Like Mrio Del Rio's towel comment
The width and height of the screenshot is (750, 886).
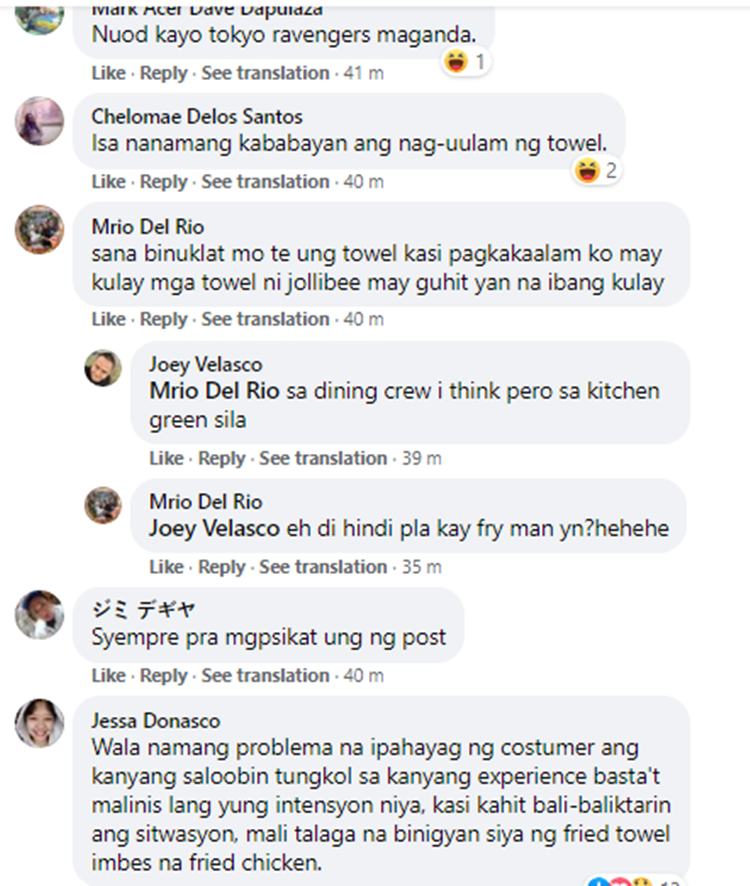click(x=108, y=319)
